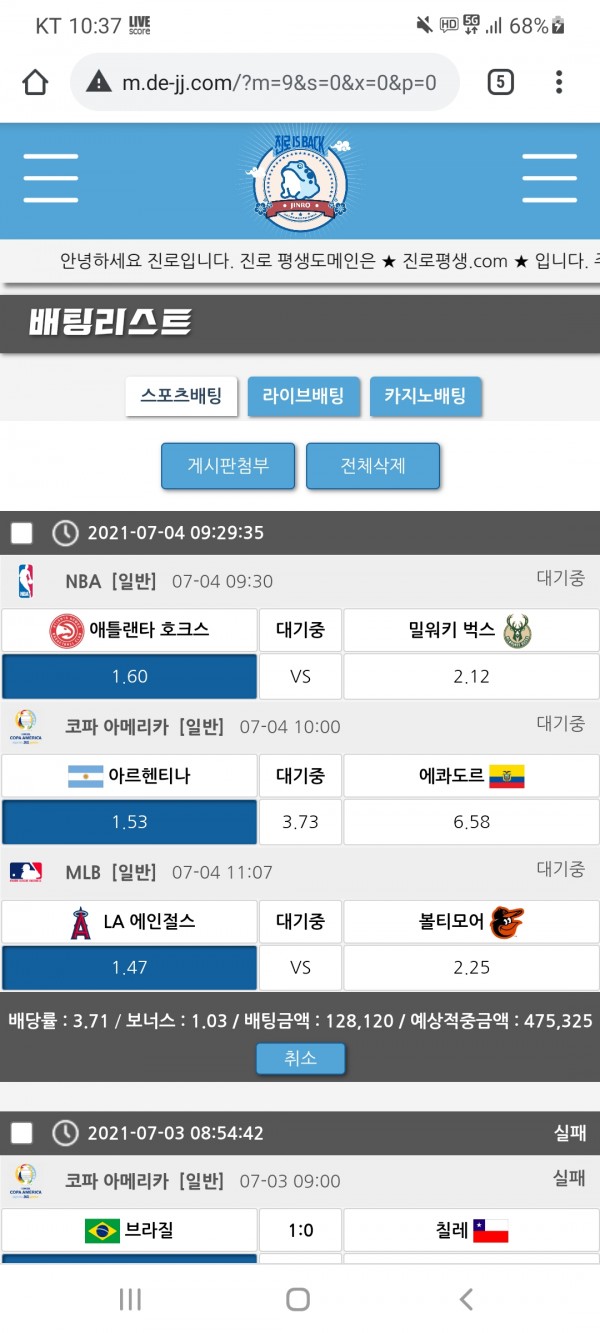Screen dimensions: 600x1333
Task: Open the left hamburger menu
Action: click(x=51, y=180)
